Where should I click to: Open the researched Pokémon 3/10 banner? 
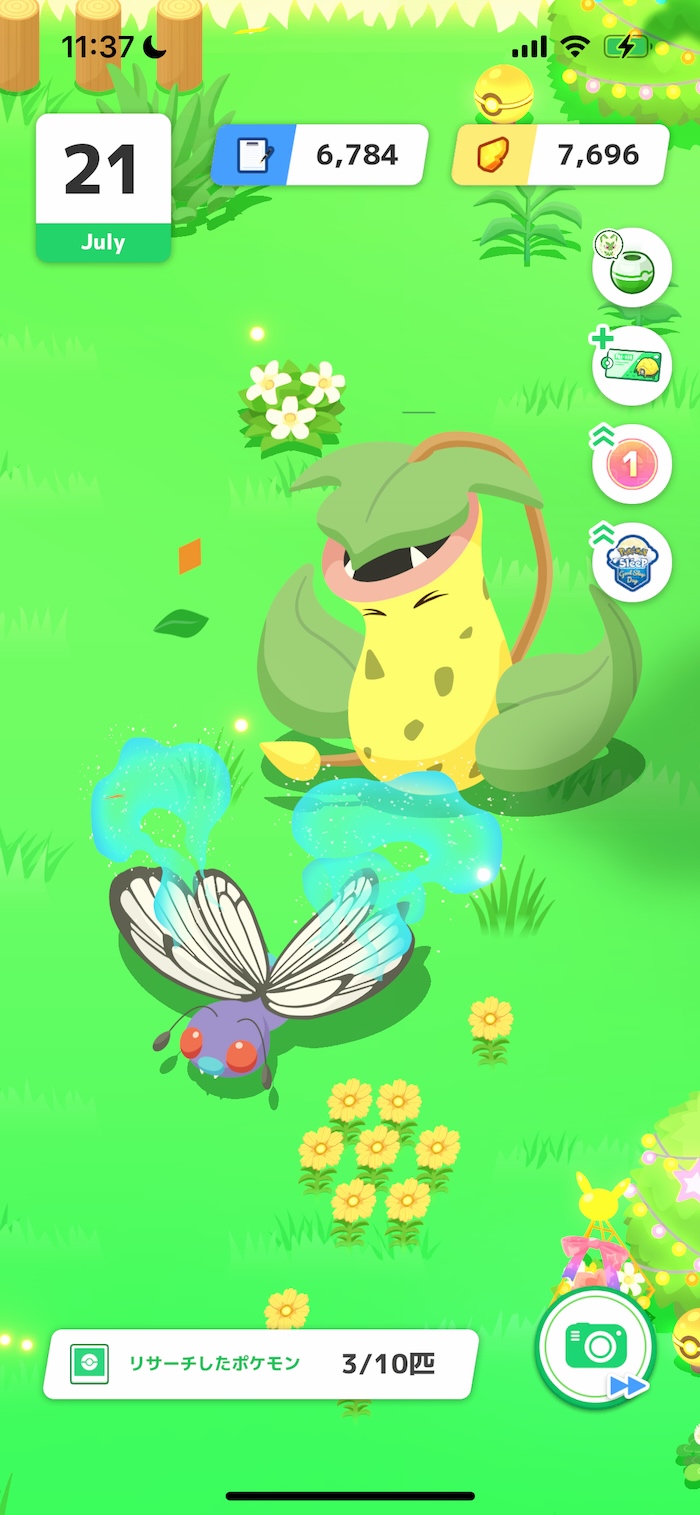pos(260,1363)
